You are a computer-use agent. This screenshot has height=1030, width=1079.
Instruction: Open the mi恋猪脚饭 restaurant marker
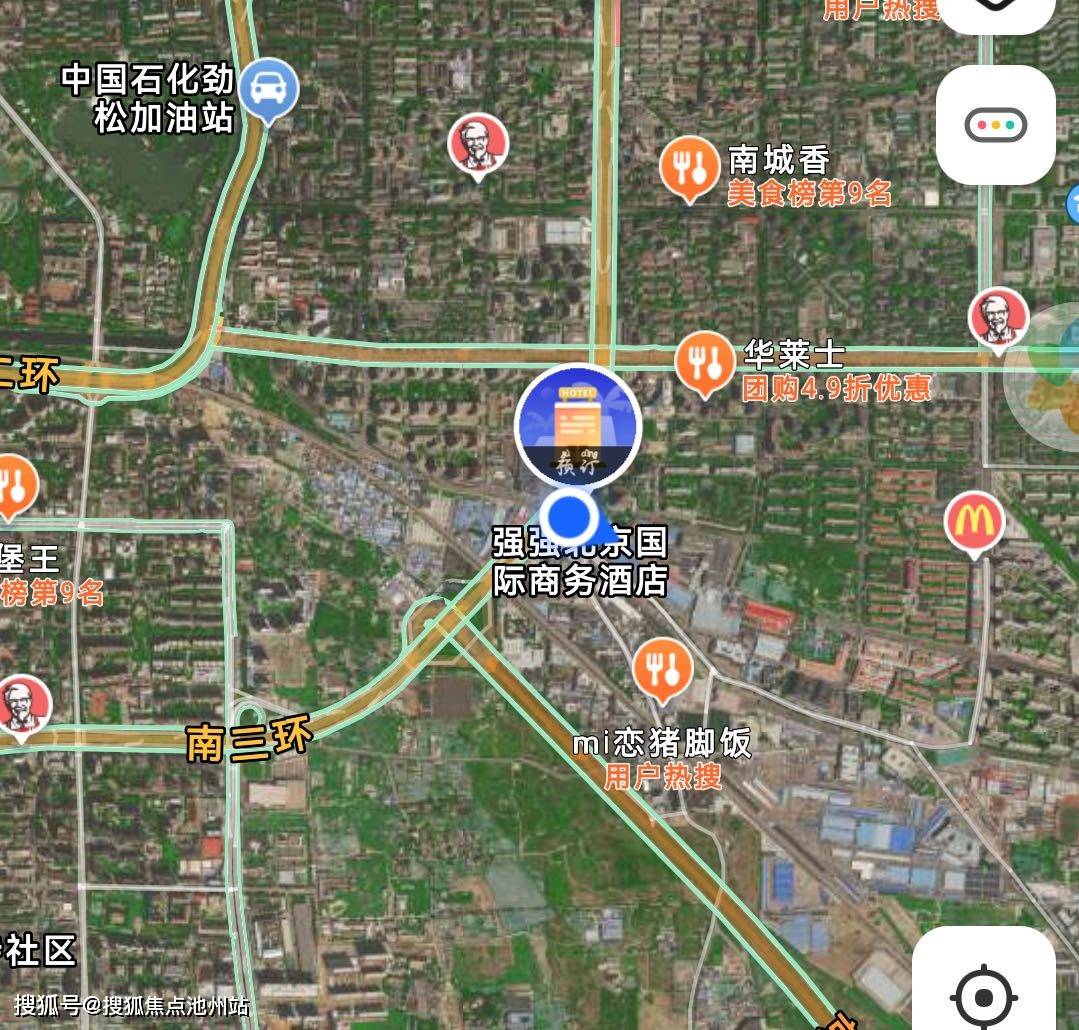(662, 668)
